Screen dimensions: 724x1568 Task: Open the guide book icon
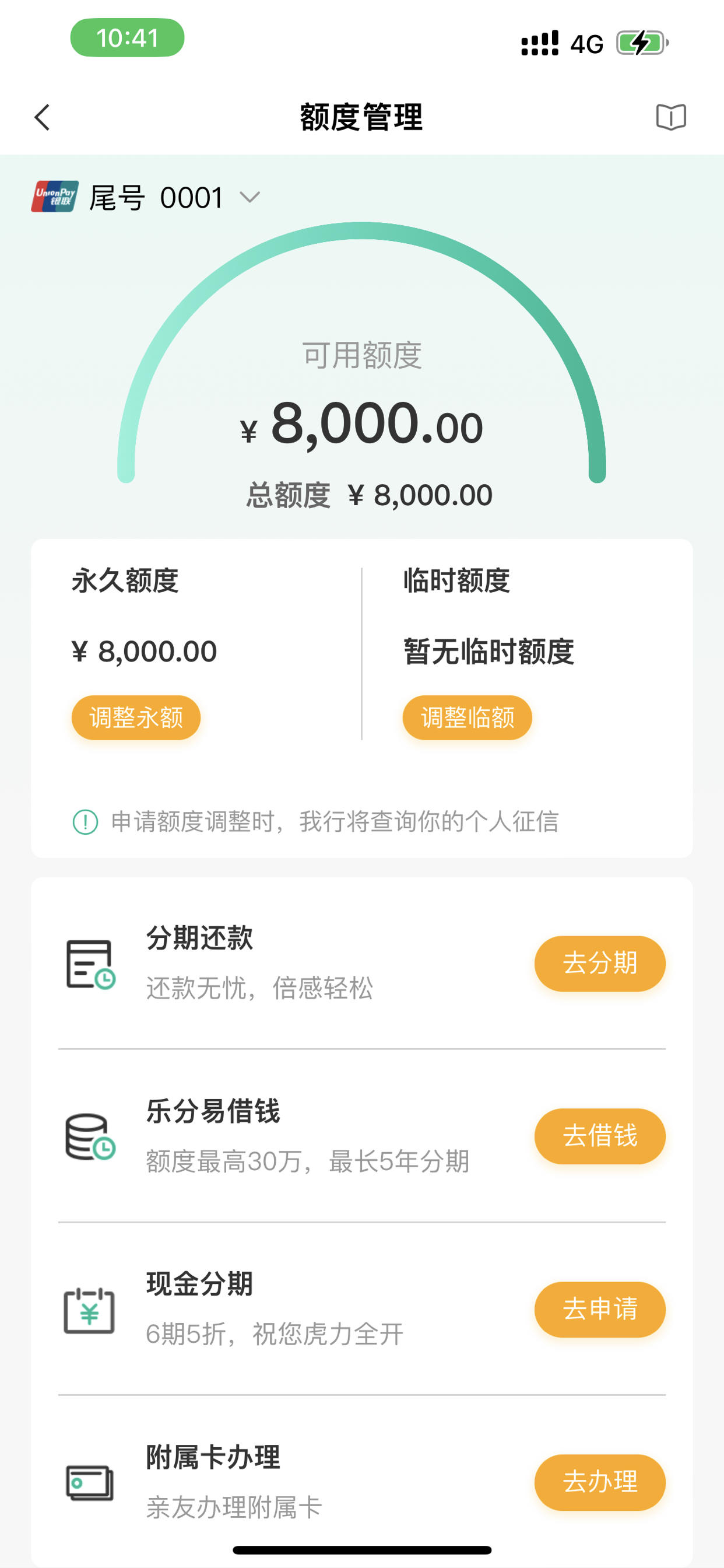tap(670, 117)
